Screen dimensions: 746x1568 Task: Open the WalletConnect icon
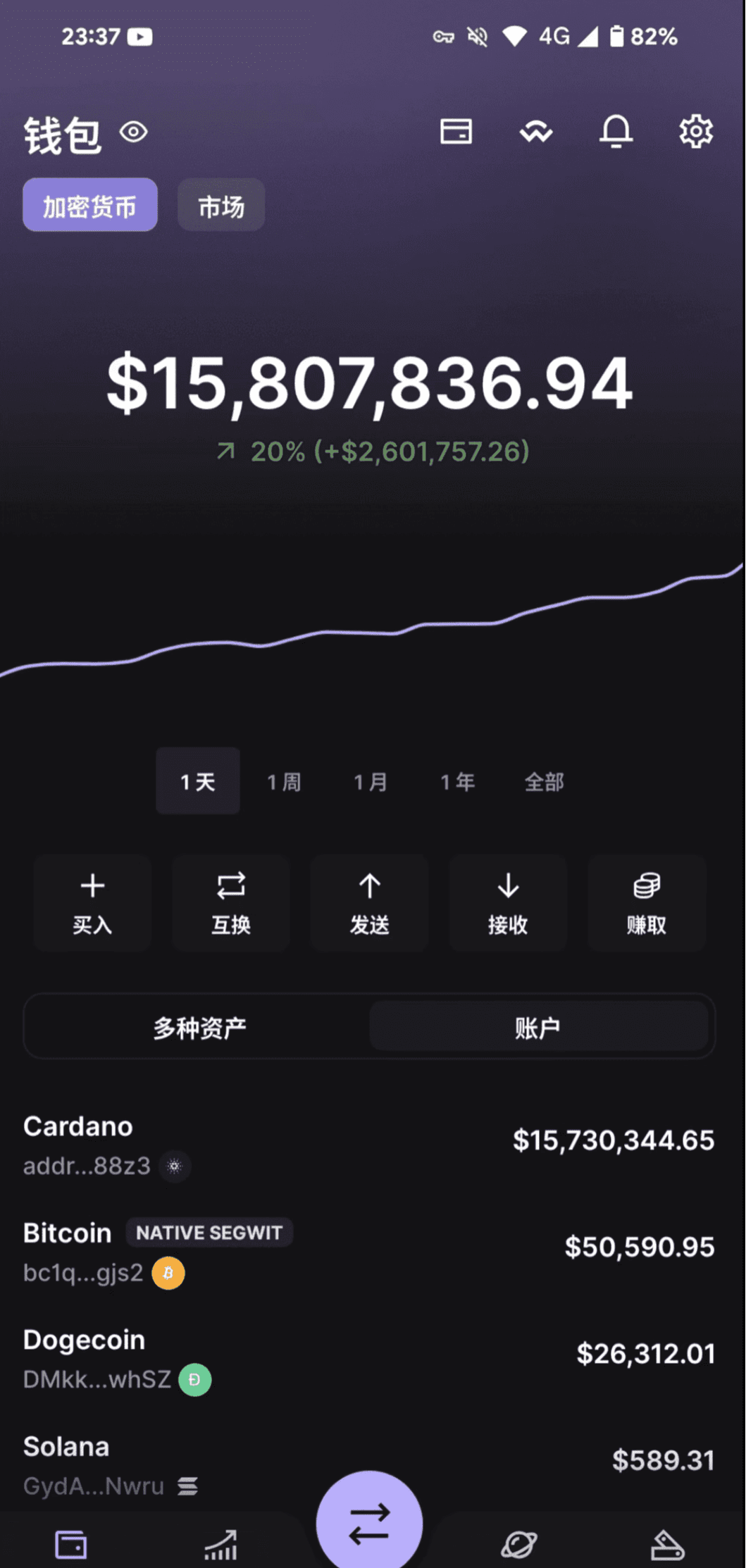coord(536,132)
